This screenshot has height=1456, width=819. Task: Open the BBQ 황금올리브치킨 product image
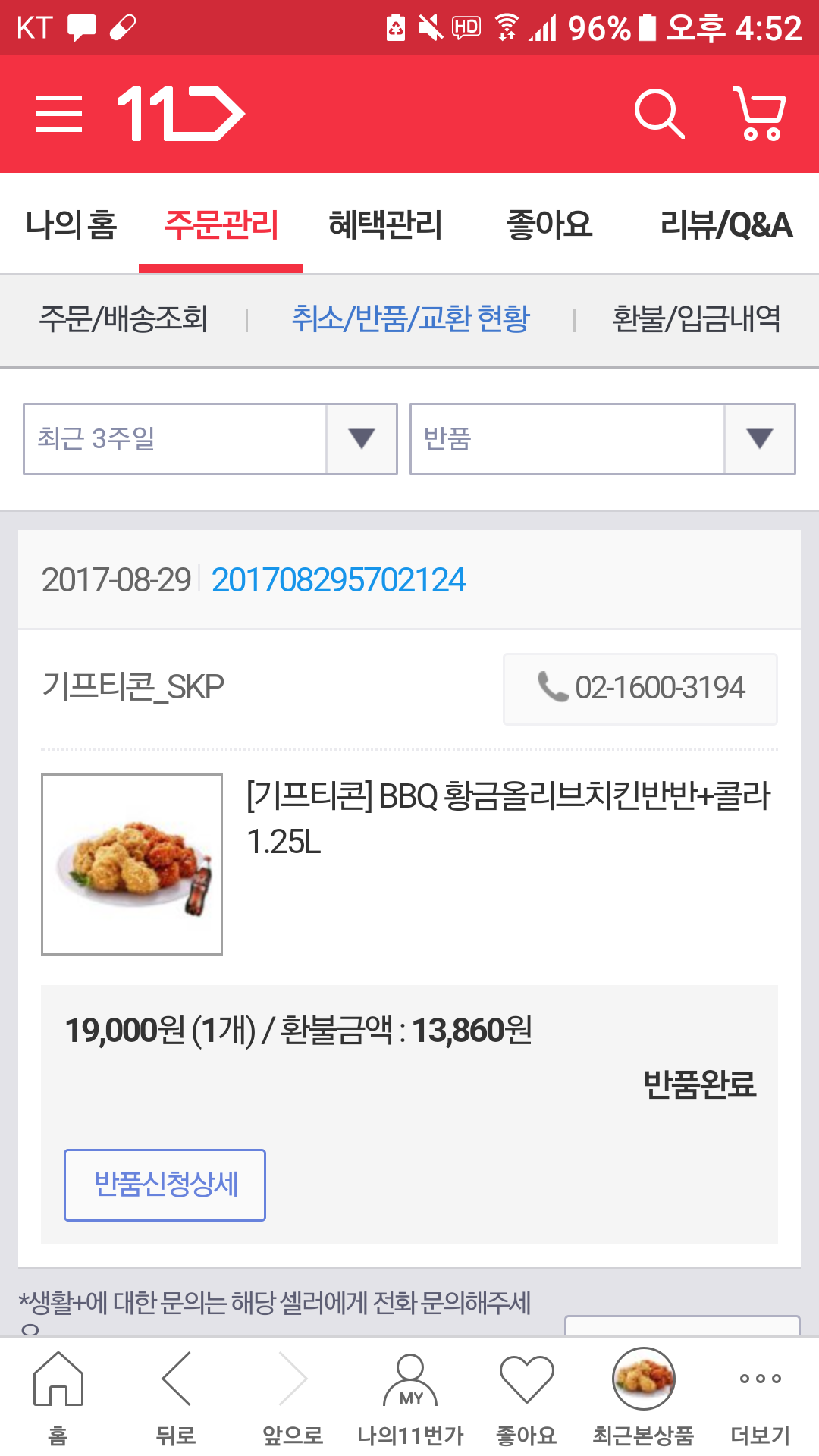click(132, 864)
